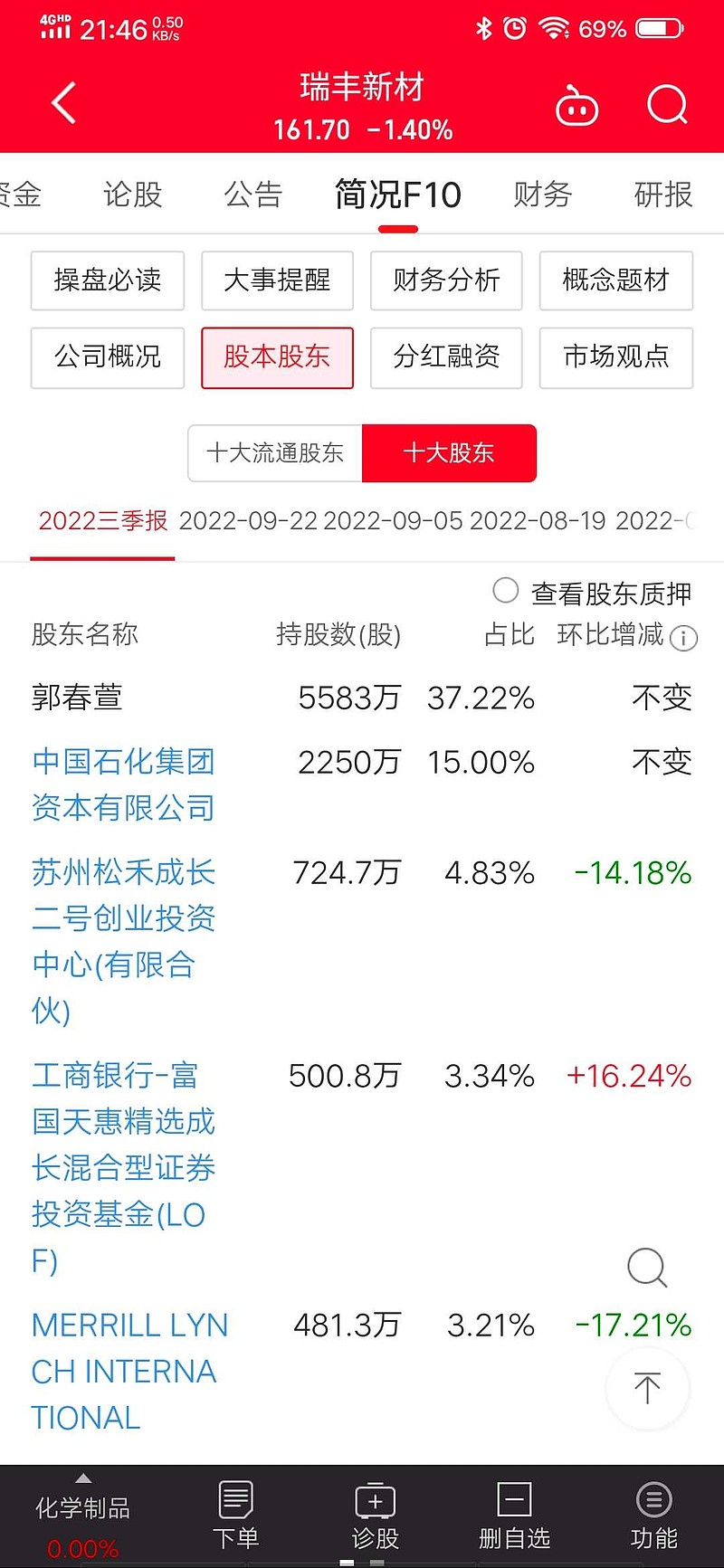
Task: Open the 公司概况 section
Action: pyautogui.click(x=108, y=357)
